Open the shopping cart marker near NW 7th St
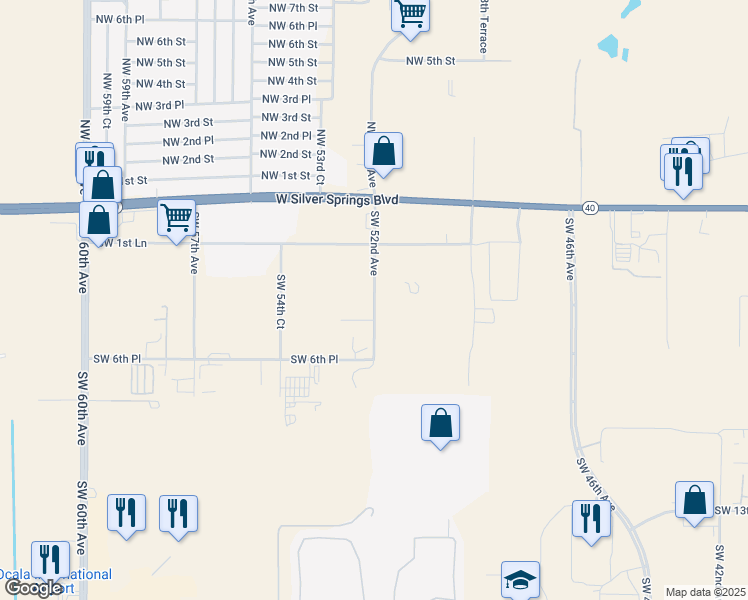Viewport: 748px width, 600px height. tap(410, 16)
